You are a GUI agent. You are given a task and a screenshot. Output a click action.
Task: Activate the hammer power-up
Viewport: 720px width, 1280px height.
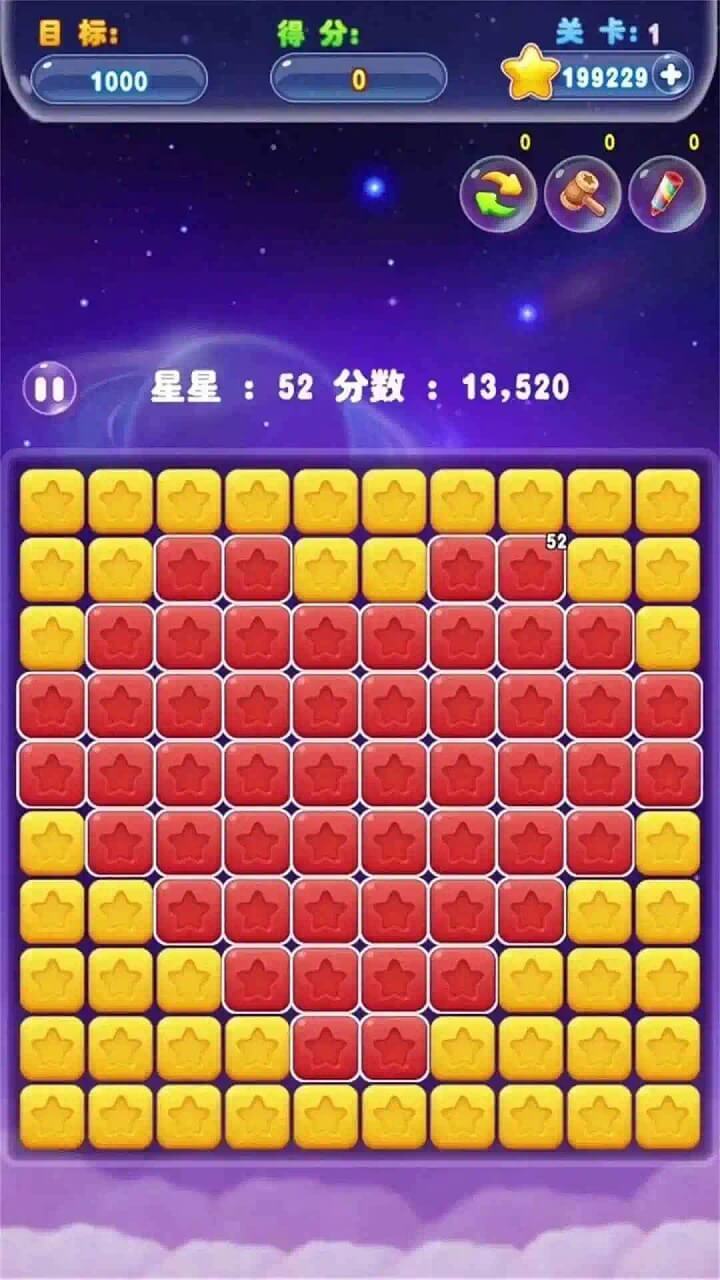tap(582, 195)
